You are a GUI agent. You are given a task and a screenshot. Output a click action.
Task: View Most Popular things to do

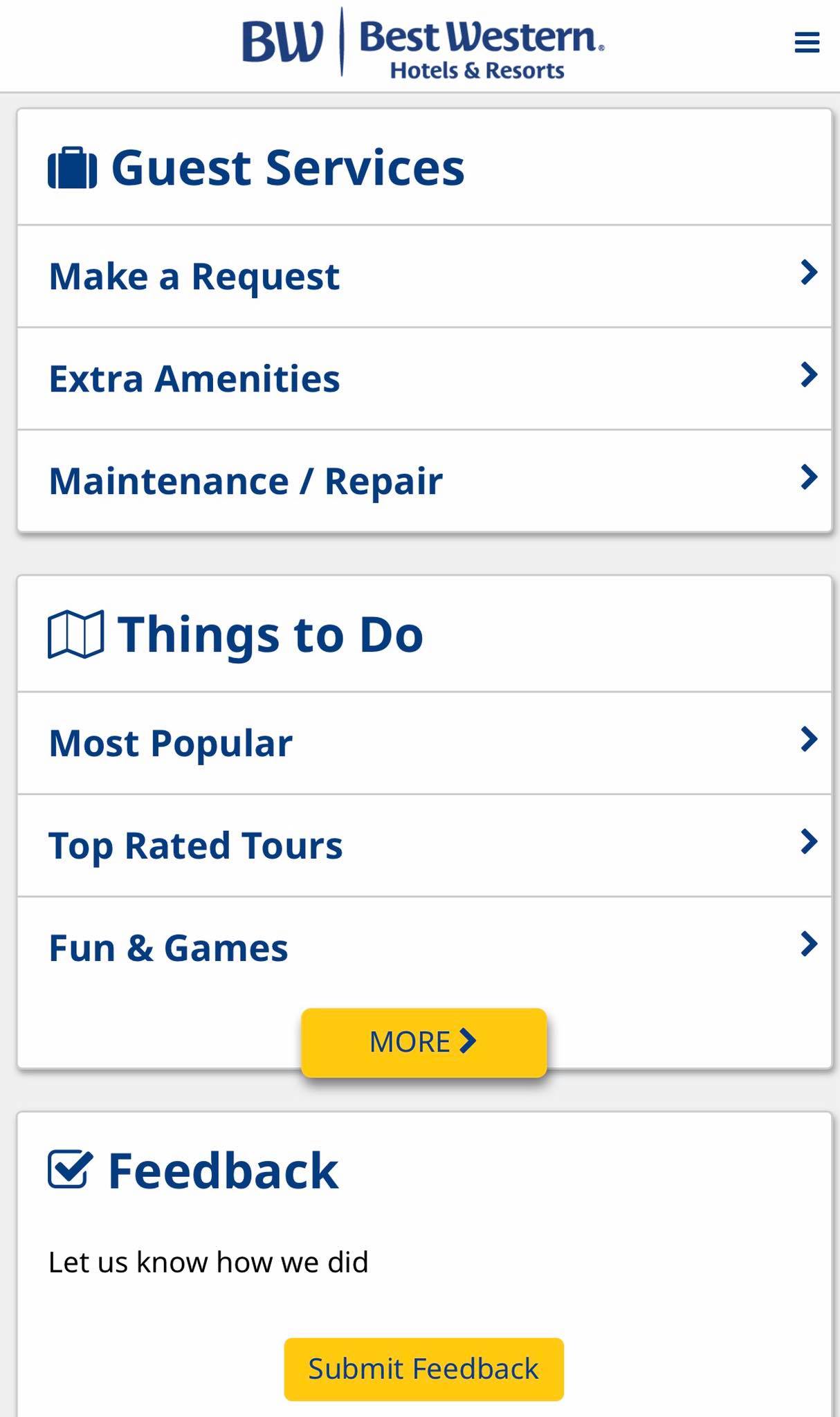[x=423, y=743]
